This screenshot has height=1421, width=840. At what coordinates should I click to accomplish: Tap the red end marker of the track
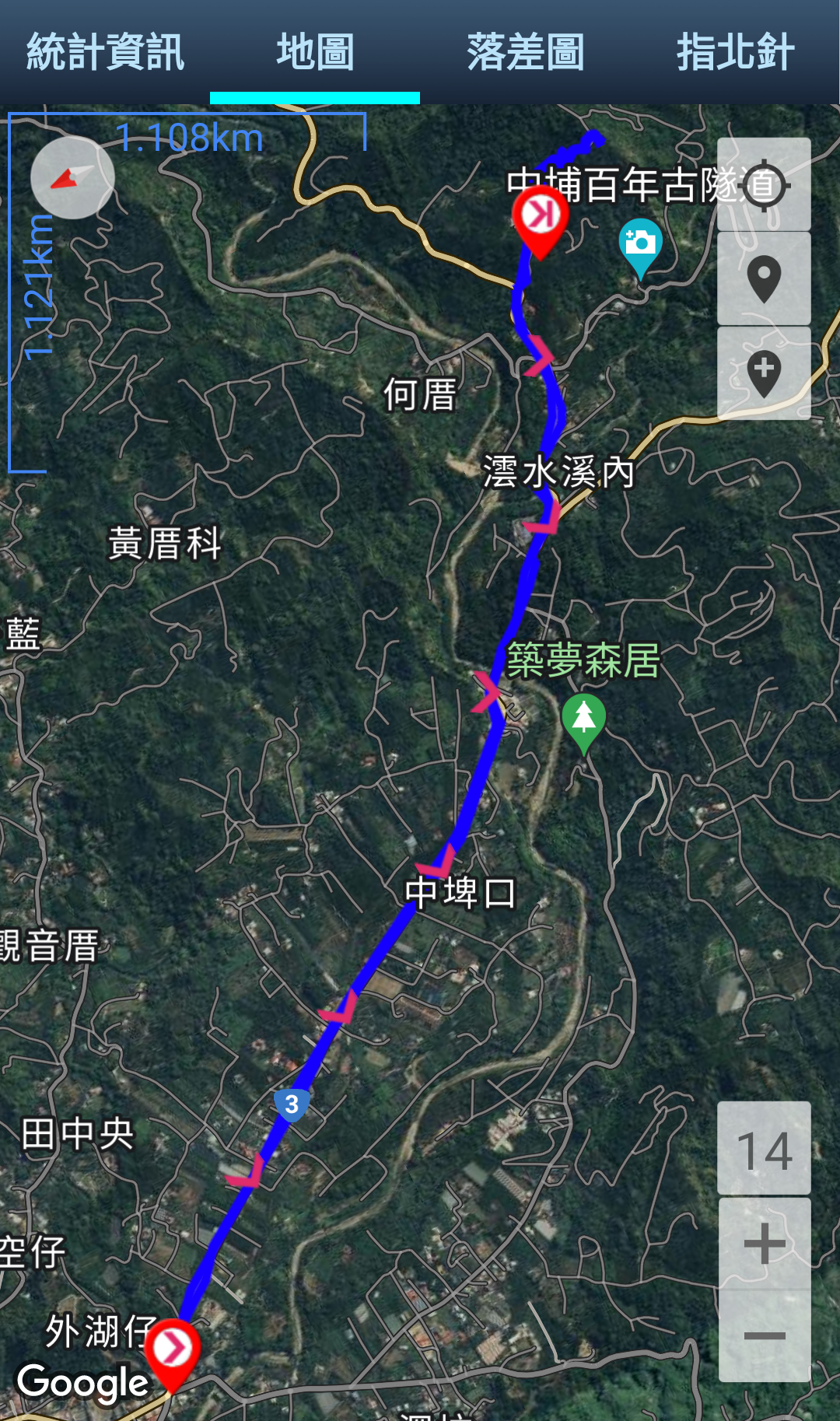coord(540,218)
